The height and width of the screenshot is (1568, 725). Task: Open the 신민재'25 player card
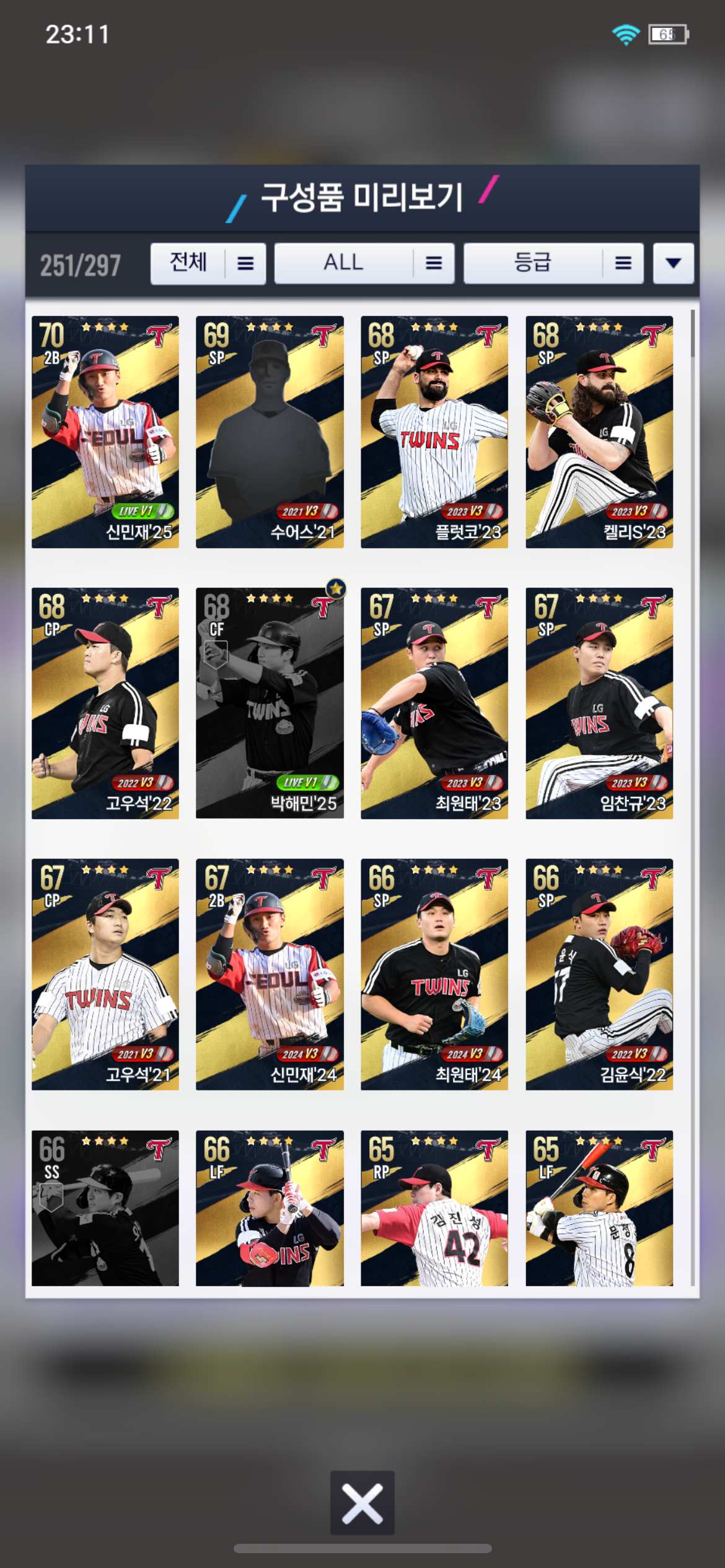(105, 432)
